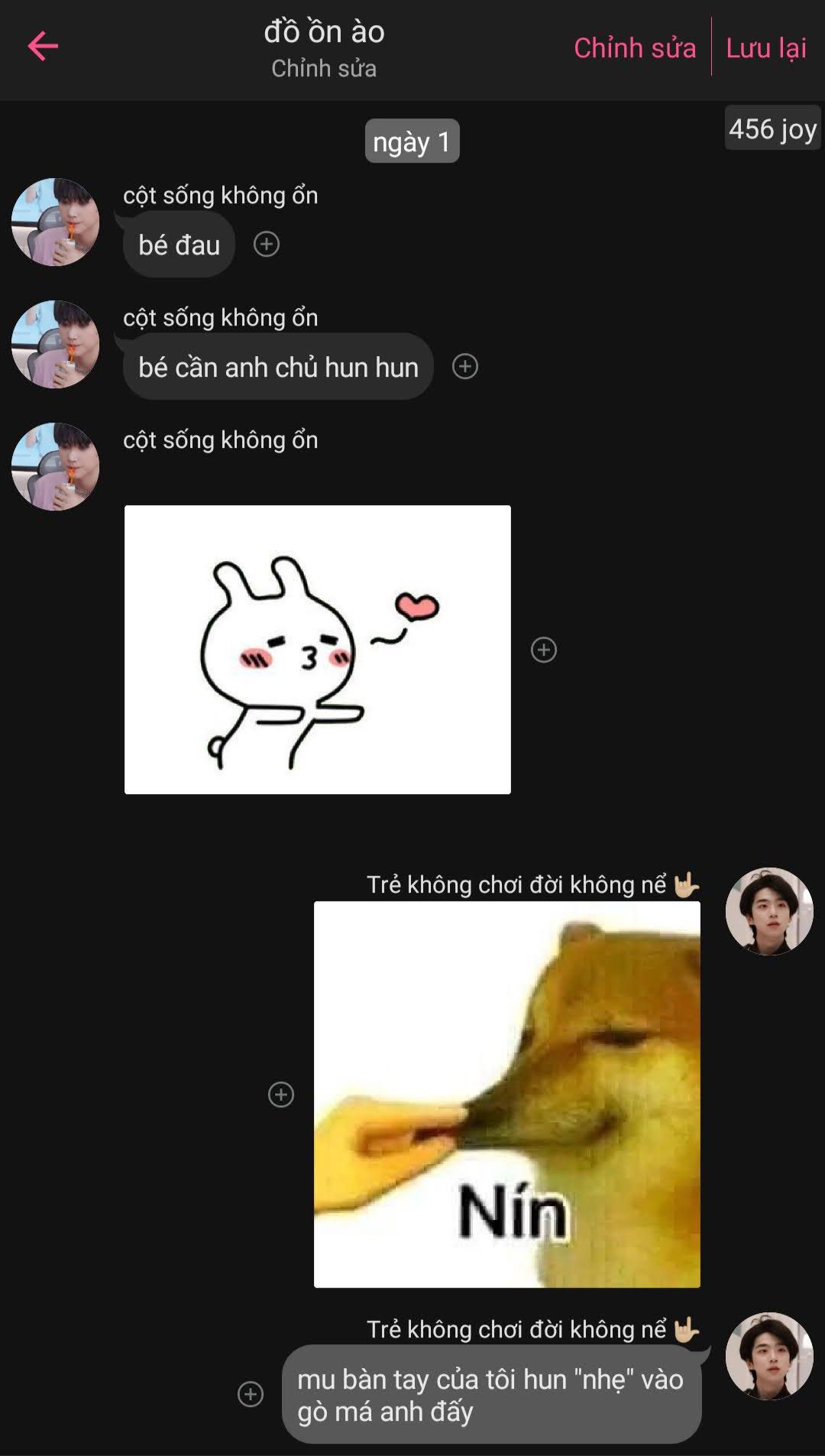Save with Lưu lại
Screen dimensions: 825x1456
765,48
